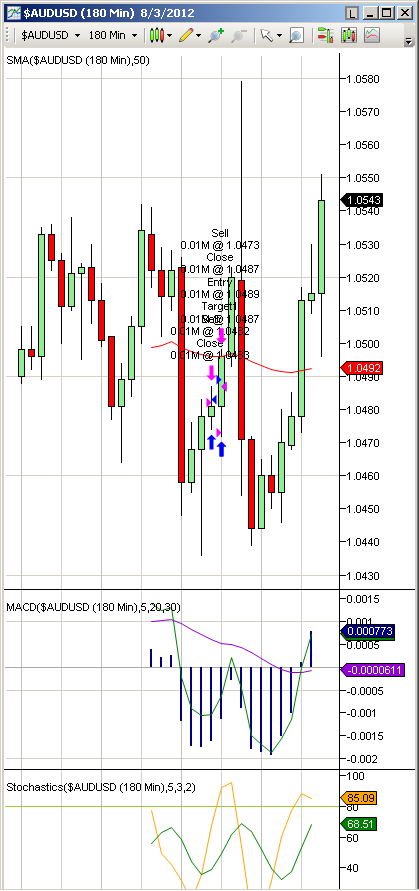
Task: Close the $AUDUSD chart window
Action: (404, 13)
